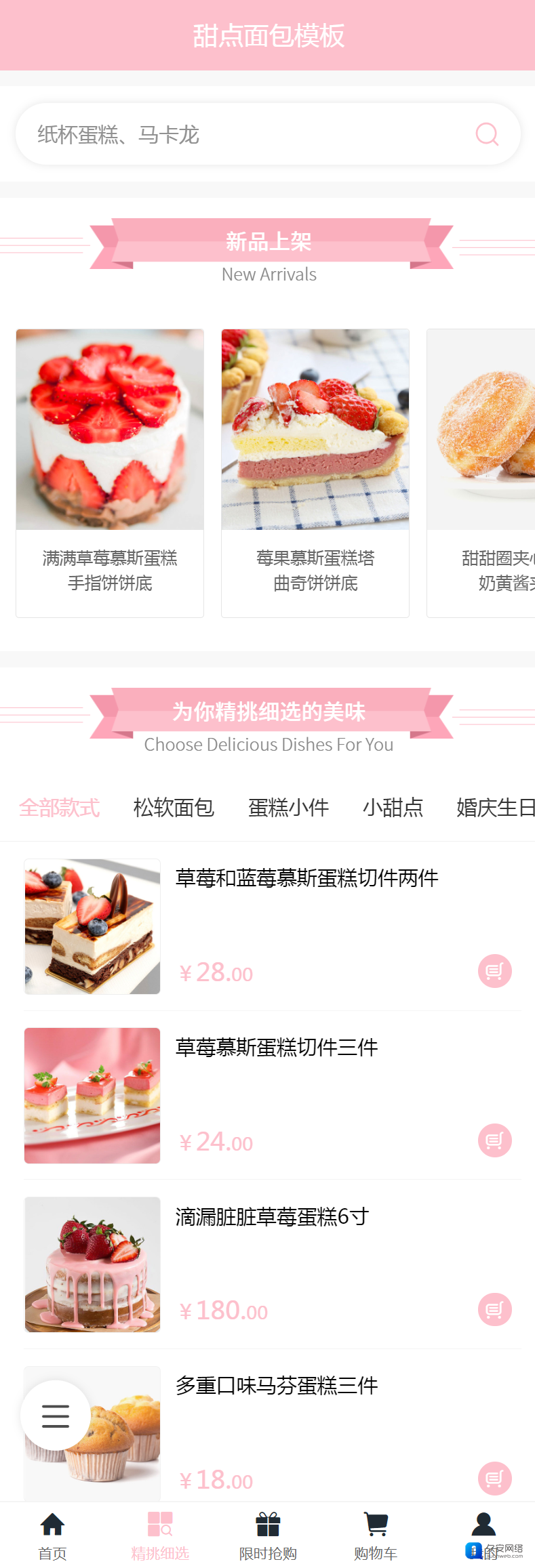This screenshot has height=1568, width=535.
Task: Open 满满草莓慕斯蛋糕 new arrival card
Action: [110, 473]
